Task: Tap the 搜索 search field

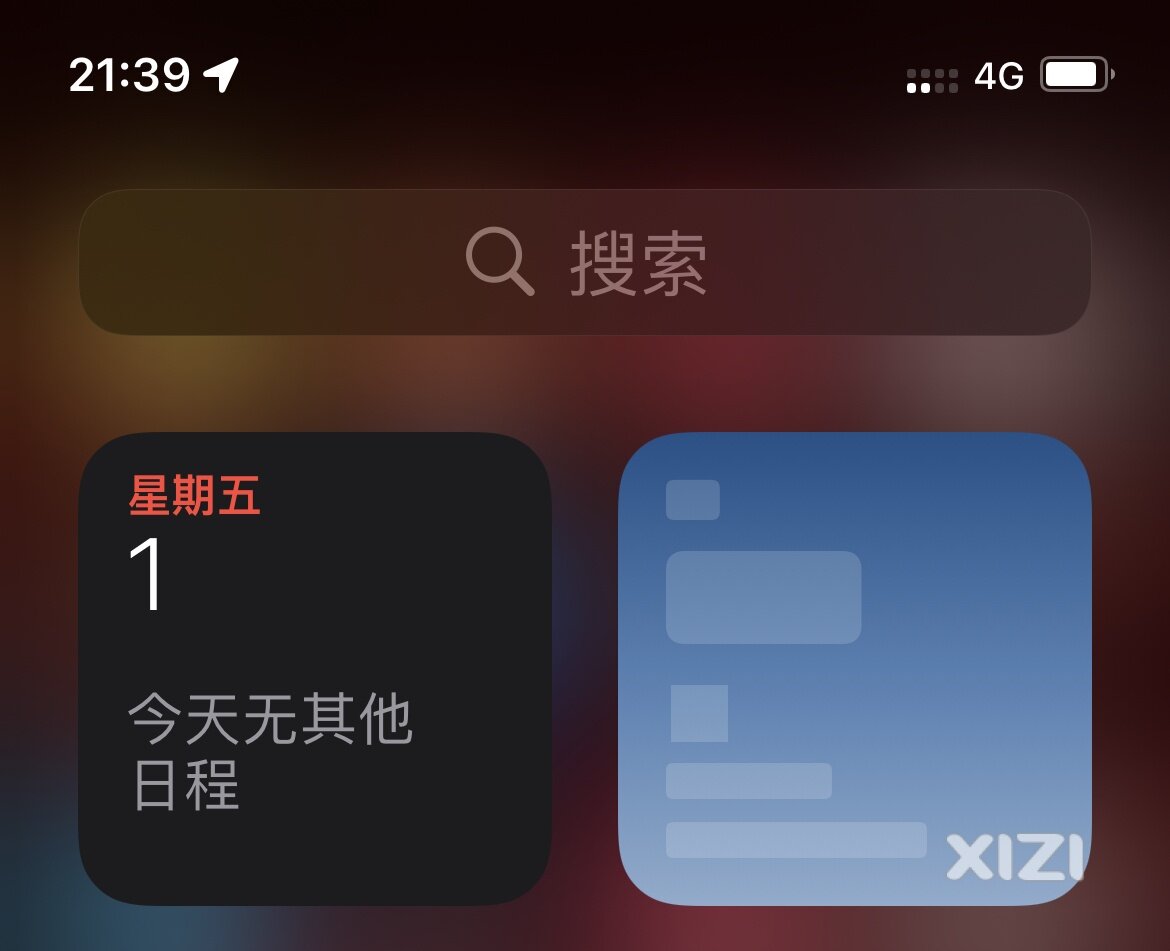Action: point(585,262)
